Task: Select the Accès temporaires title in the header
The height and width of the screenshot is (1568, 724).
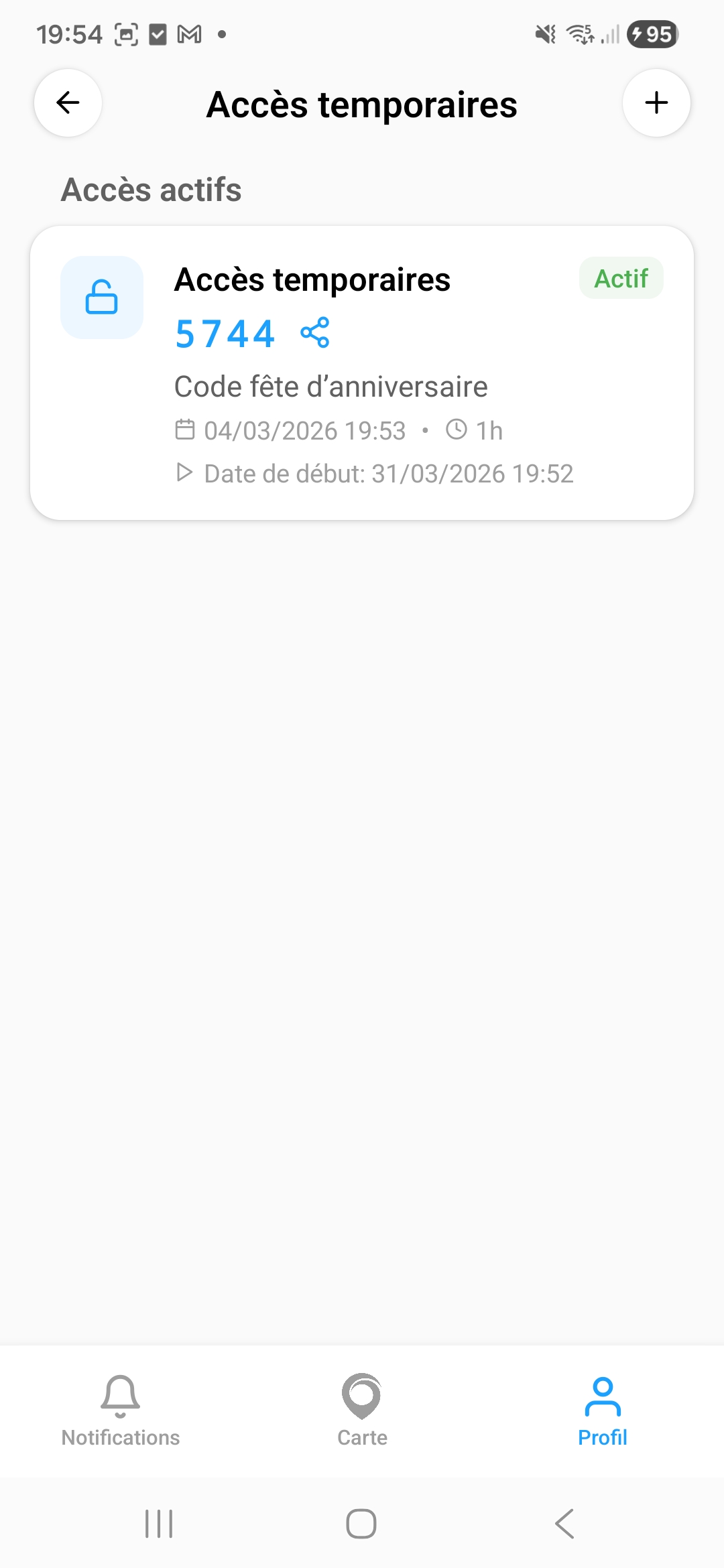Action: [x=362, y=105]
